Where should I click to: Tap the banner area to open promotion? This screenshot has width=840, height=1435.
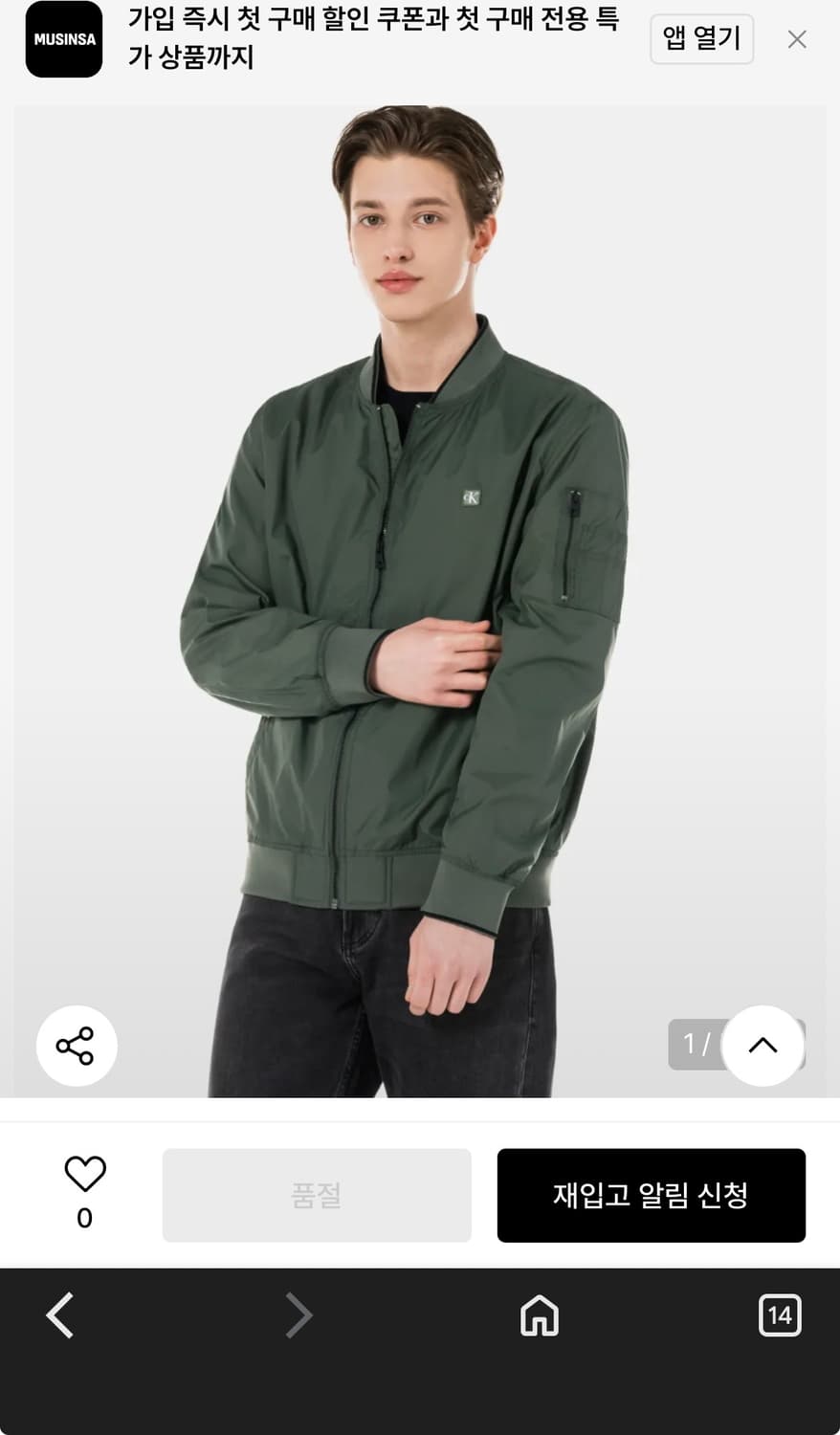coord(373,40)
